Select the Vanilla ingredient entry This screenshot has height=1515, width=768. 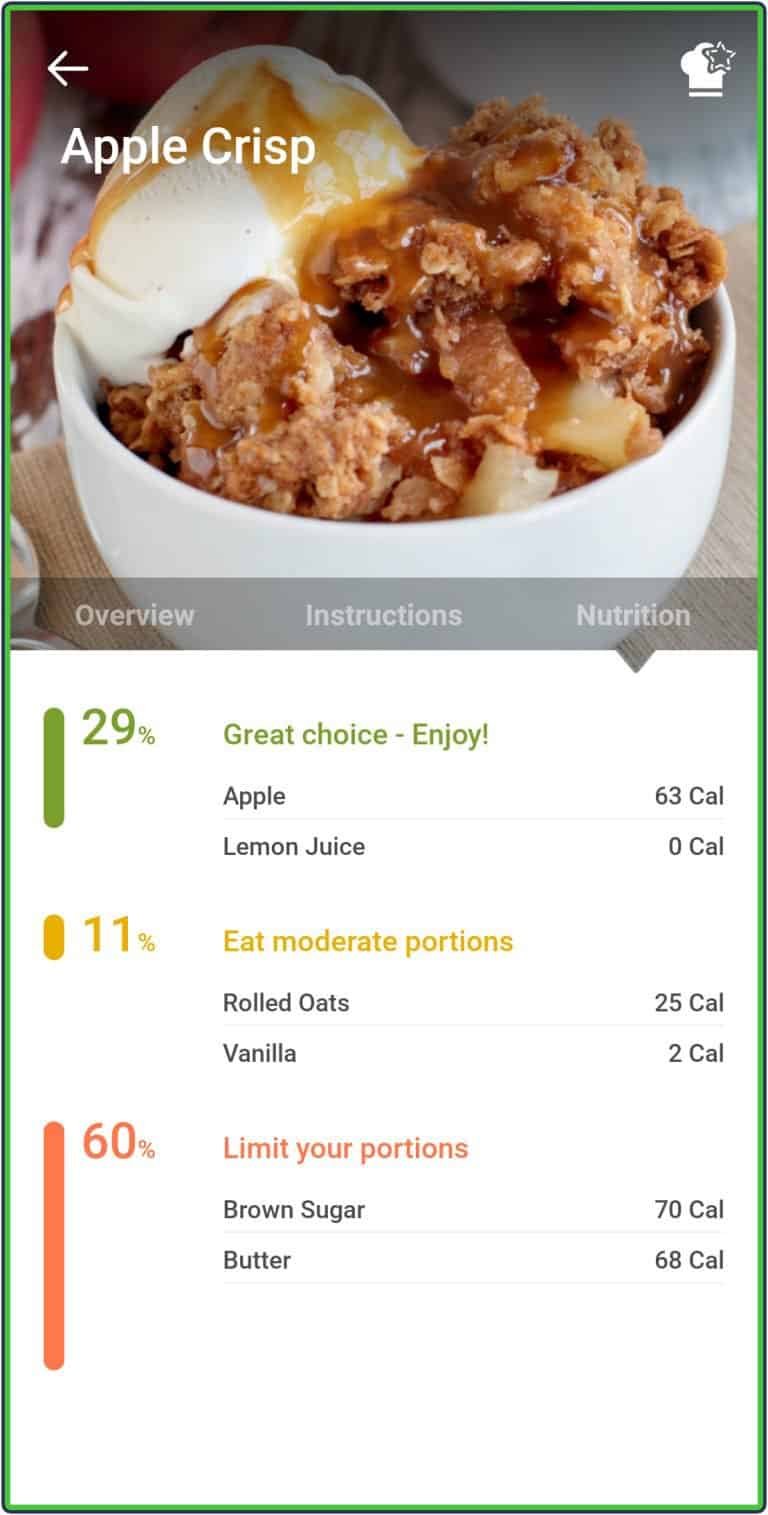coord(470,1053)
